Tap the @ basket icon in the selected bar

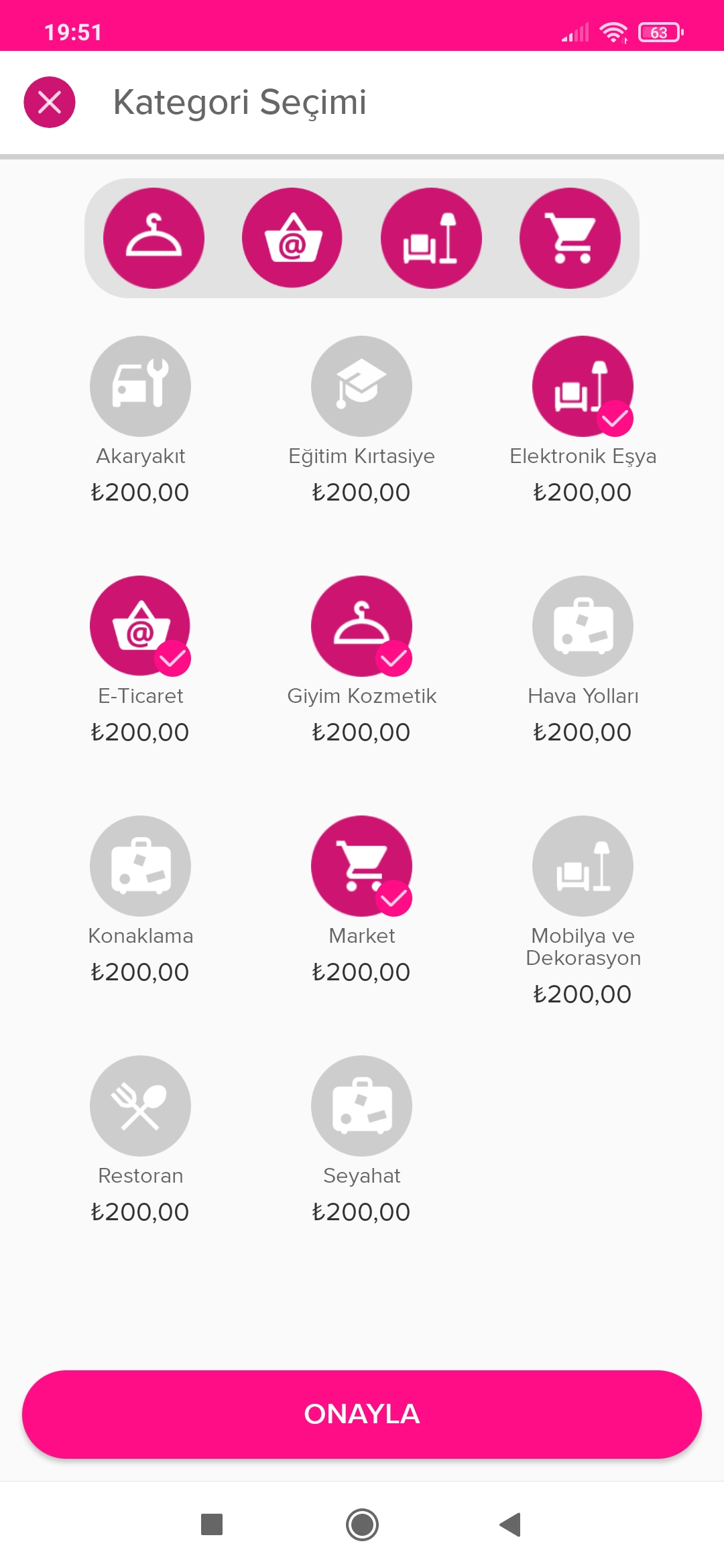[x=292, y=238]
